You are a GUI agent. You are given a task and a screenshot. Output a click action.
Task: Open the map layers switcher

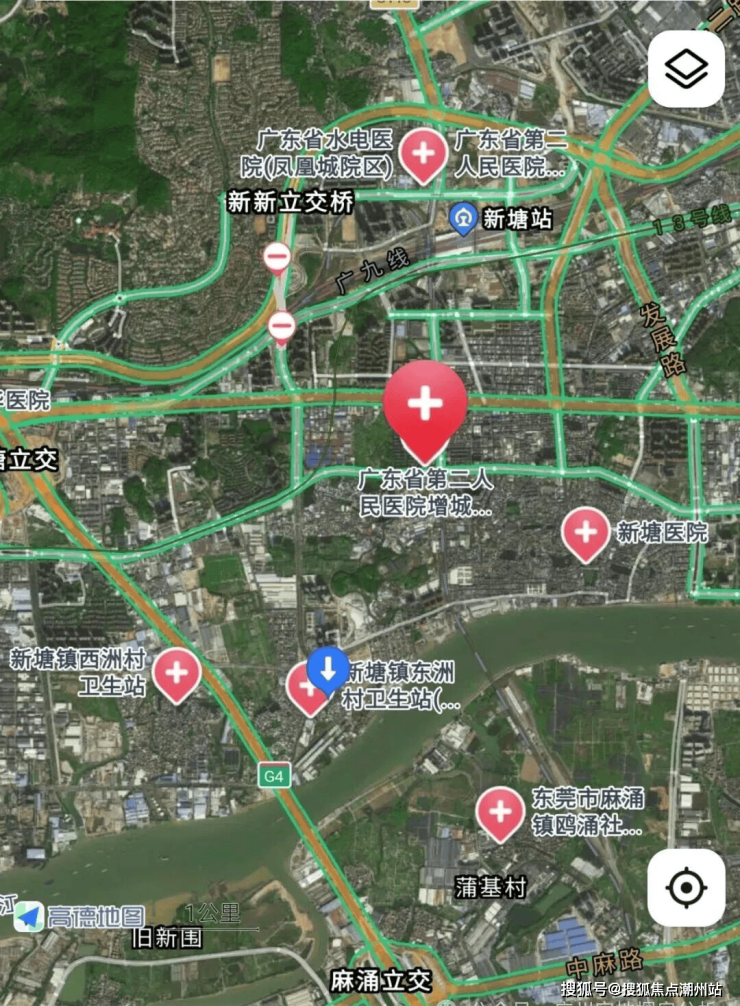(686, 69)
